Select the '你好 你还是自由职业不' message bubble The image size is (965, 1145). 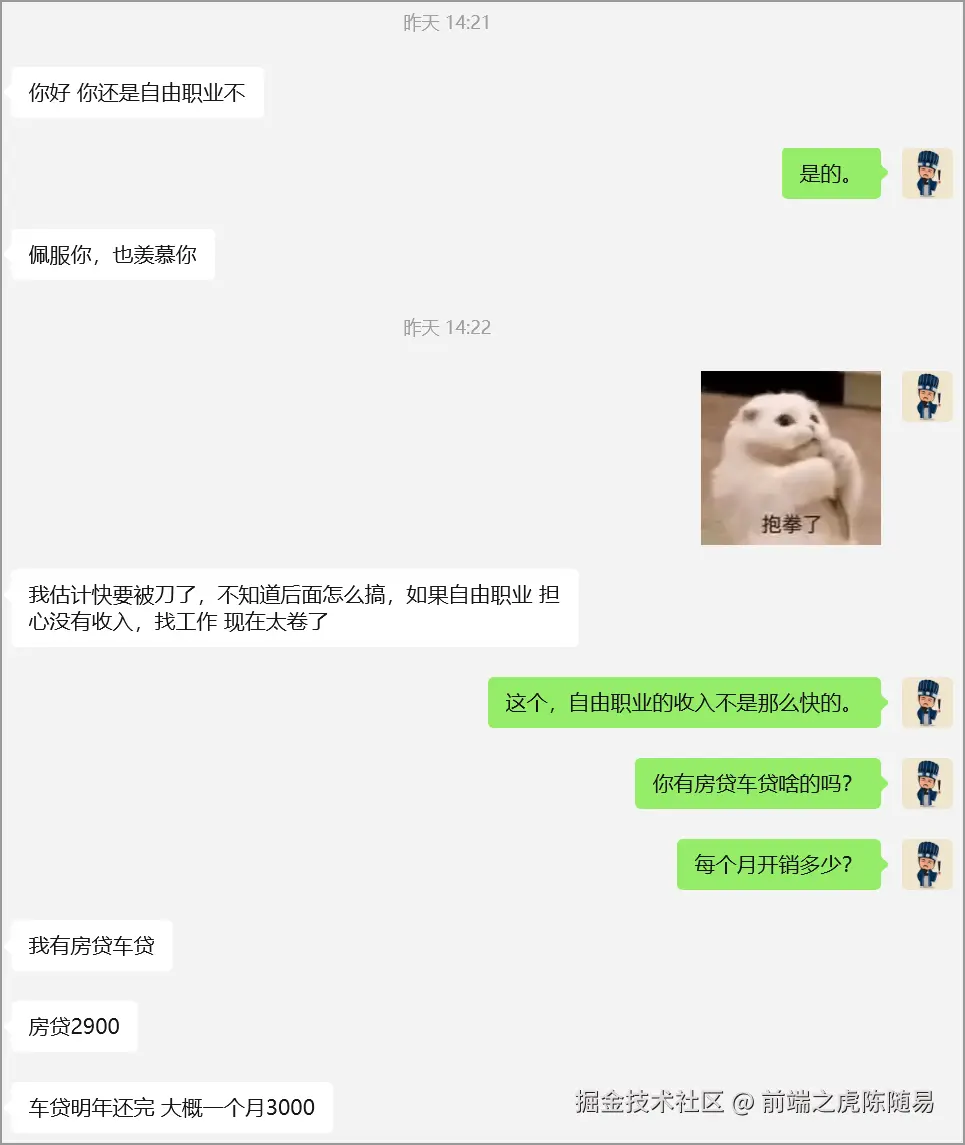(x=136, y=91)
